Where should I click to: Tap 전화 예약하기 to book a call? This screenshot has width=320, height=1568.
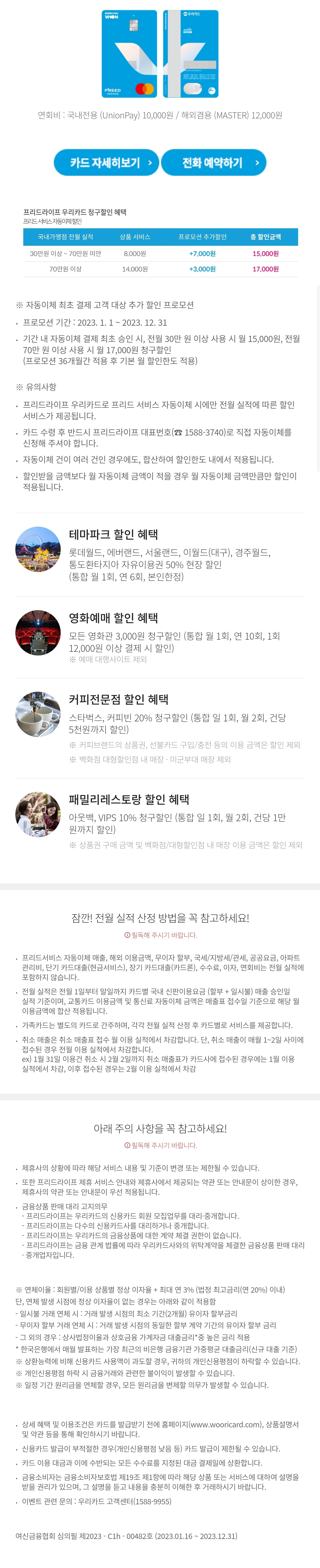tap(213, 163)
